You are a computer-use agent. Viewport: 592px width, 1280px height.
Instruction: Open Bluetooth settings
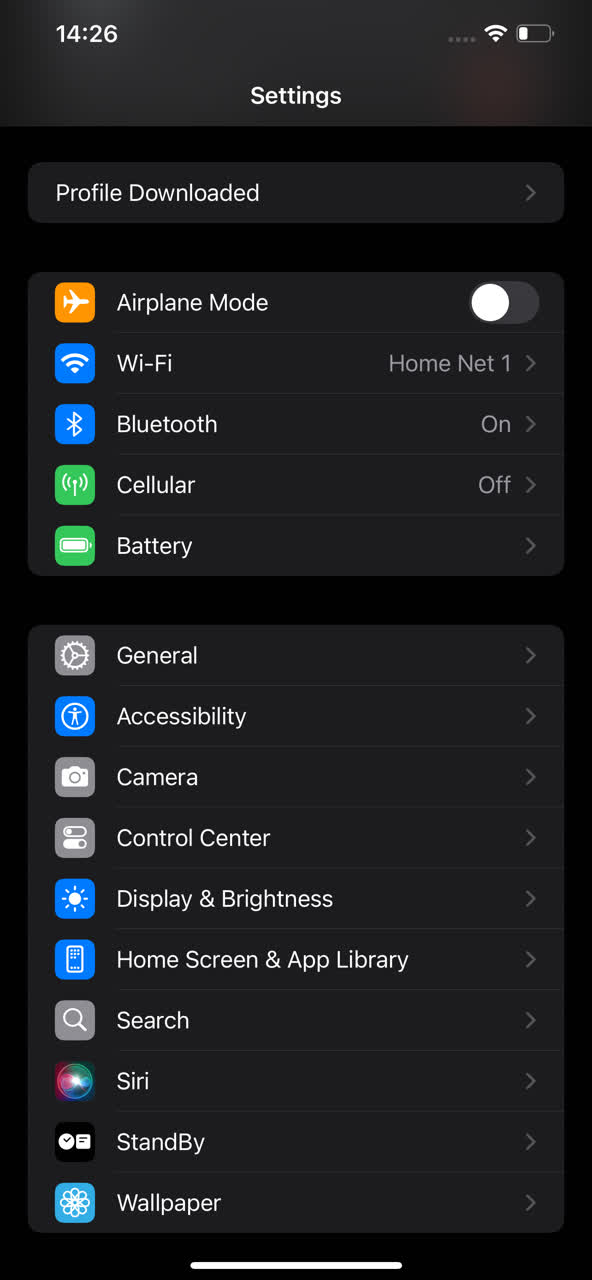(296, 424)
